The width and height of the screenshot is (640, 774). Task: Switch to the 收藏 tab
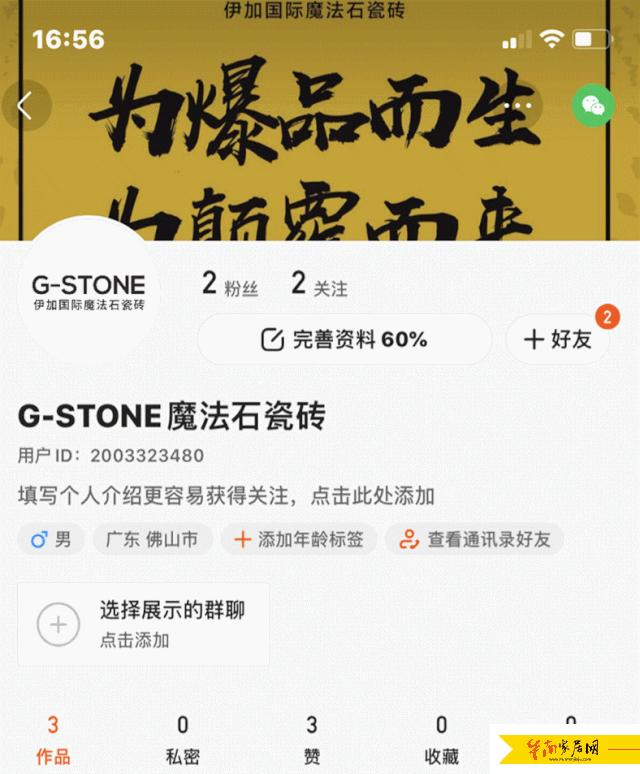point(441,740)
